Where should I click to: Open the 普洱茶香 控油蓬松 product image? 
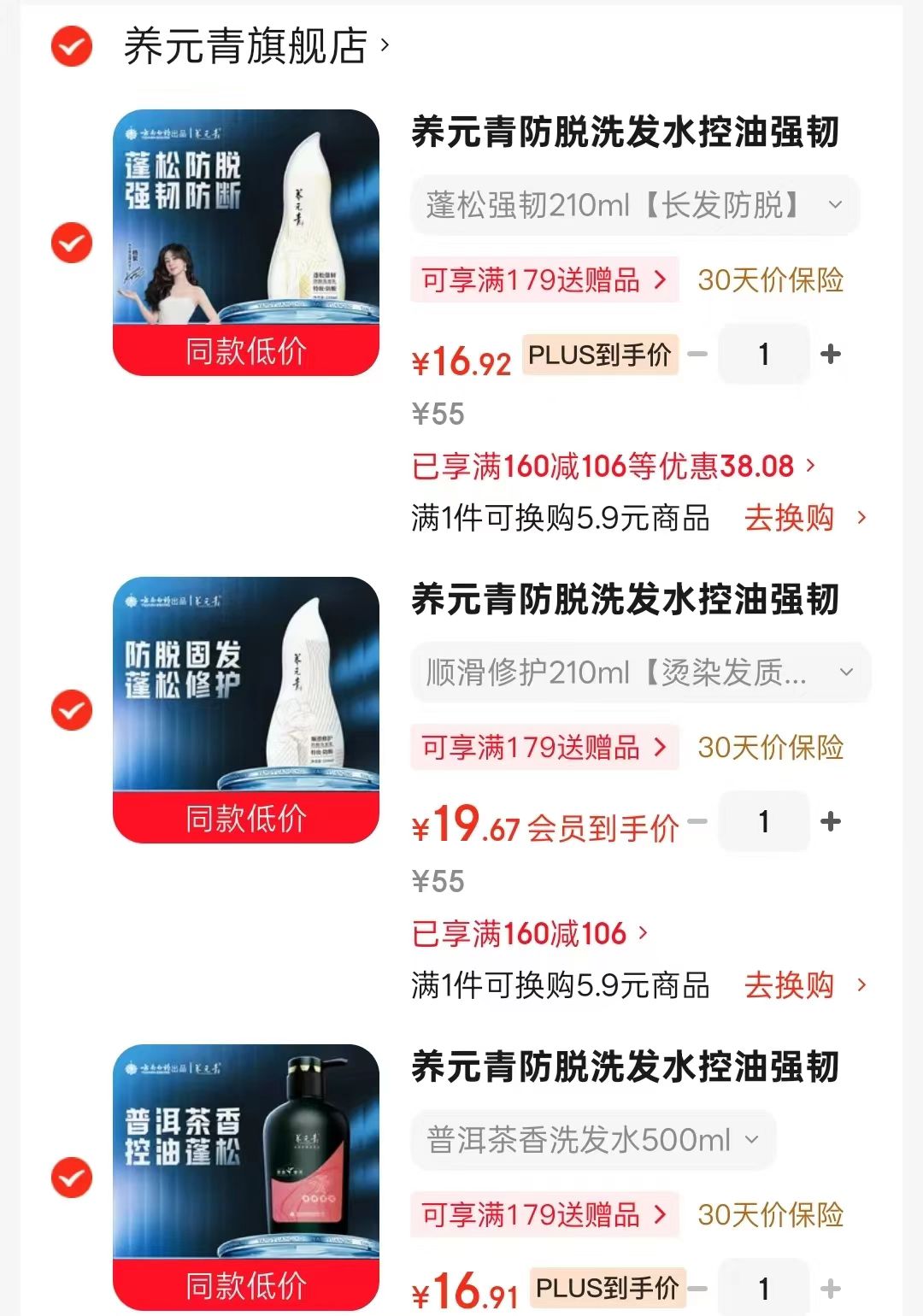click(x=246, y=1177)
